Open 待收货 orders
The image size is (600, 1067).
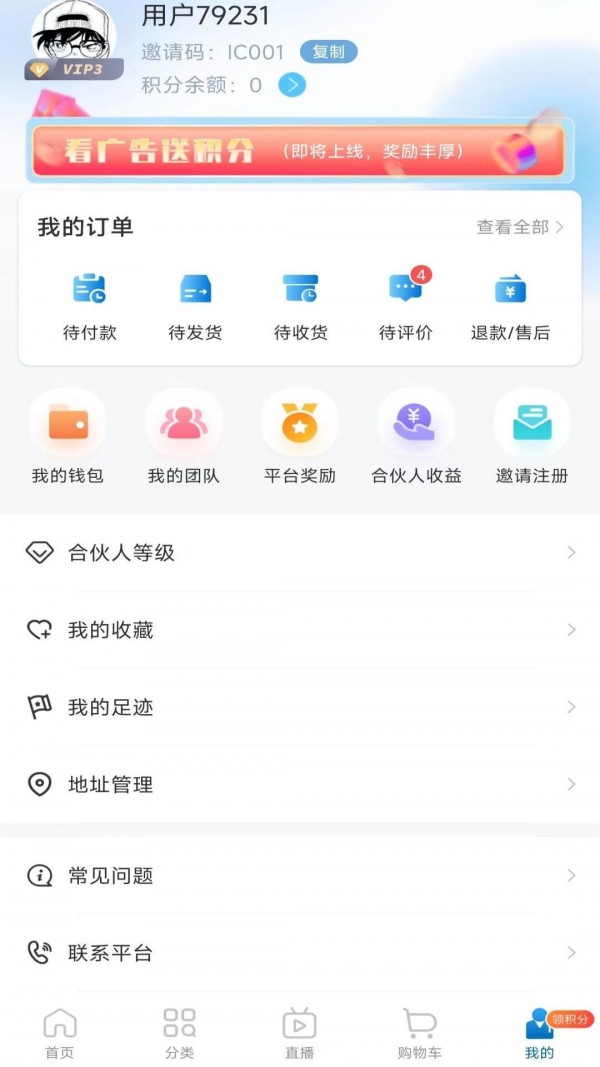pyautogui.click(x=300, y=306)
